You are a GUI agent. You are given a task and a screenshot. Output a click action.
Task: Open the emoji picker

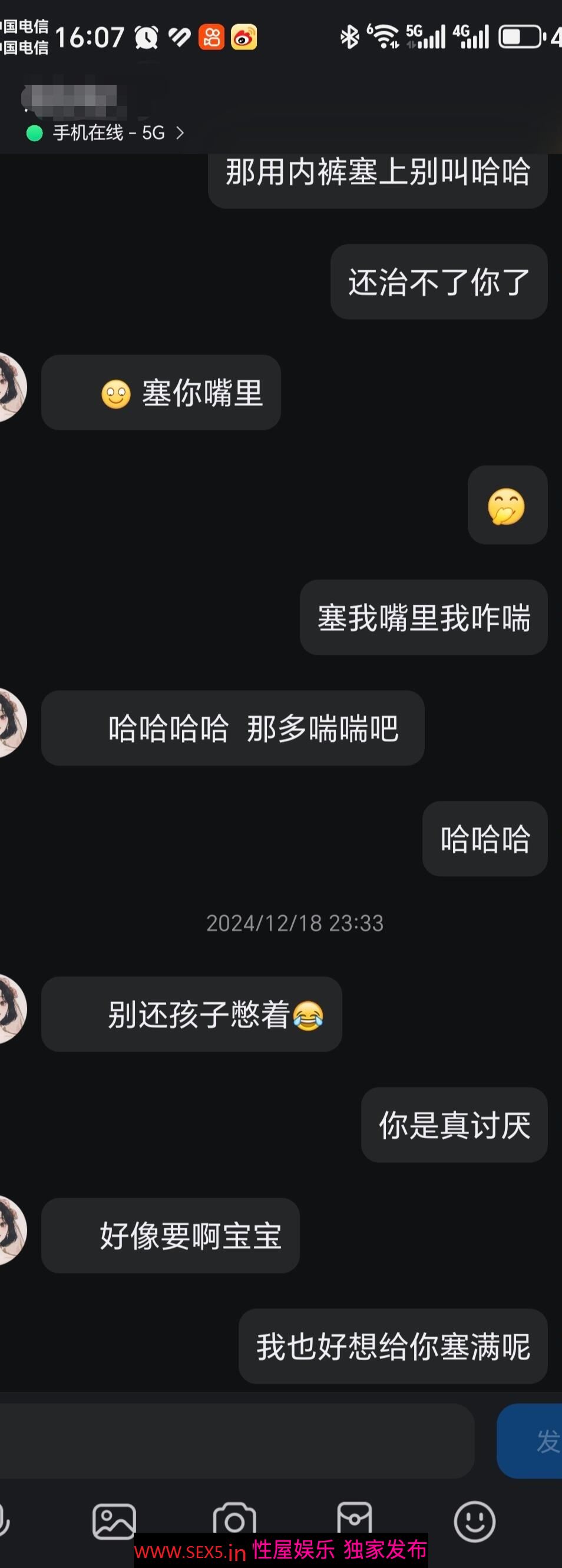[474, 1520]
